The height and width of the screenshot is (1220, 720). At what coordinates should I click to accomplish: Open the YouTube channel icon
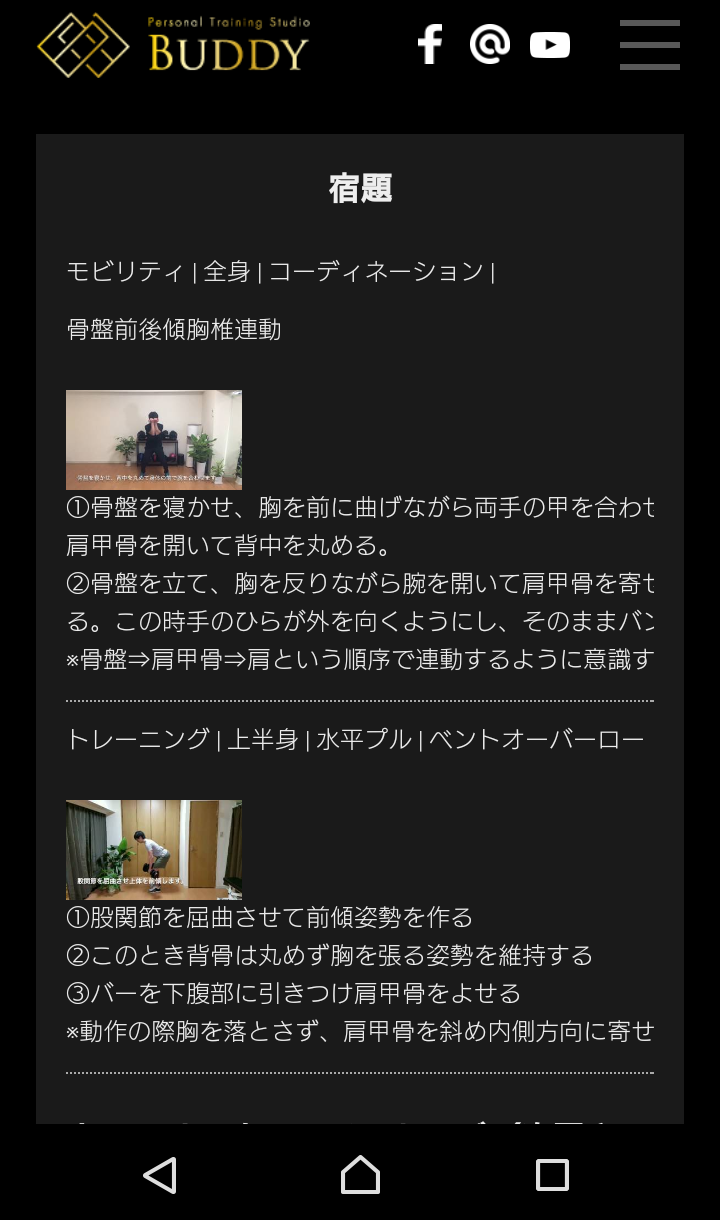[550, 45]
